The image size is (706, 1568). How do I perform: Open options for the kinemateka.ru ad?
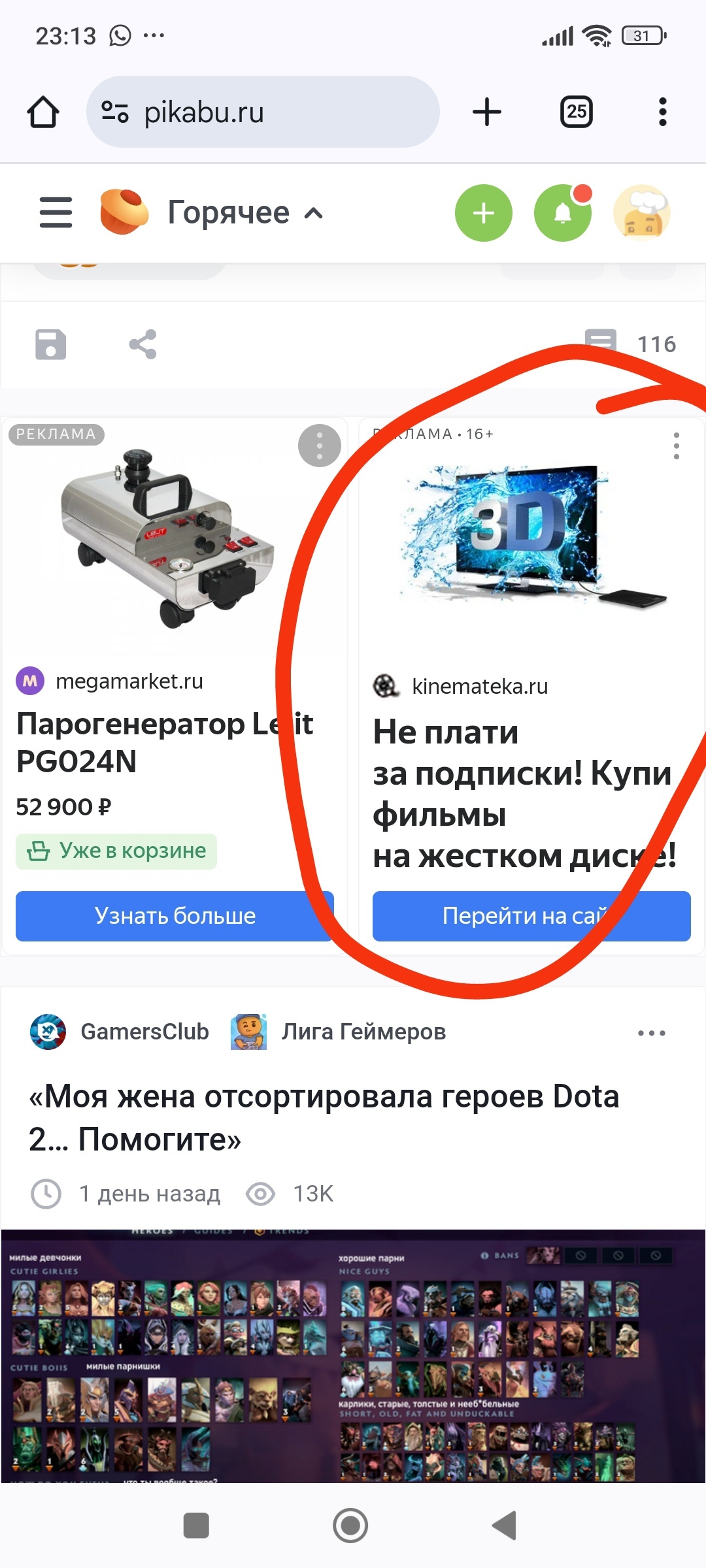pos(676,446)
